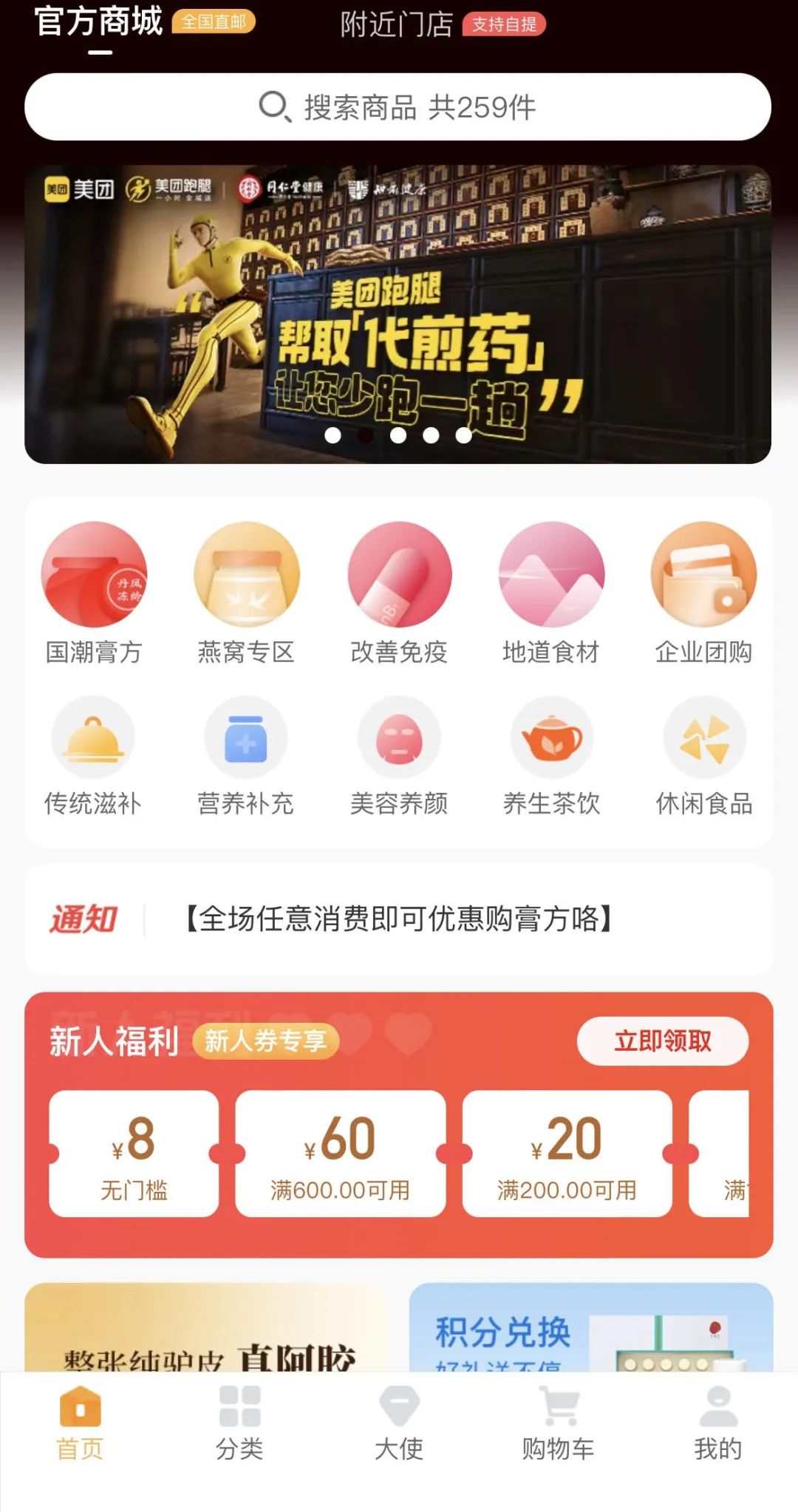Select the ¥60 满600.00可用 coupon
The image size is (798, 1512).
click(x=341, y=1154)
